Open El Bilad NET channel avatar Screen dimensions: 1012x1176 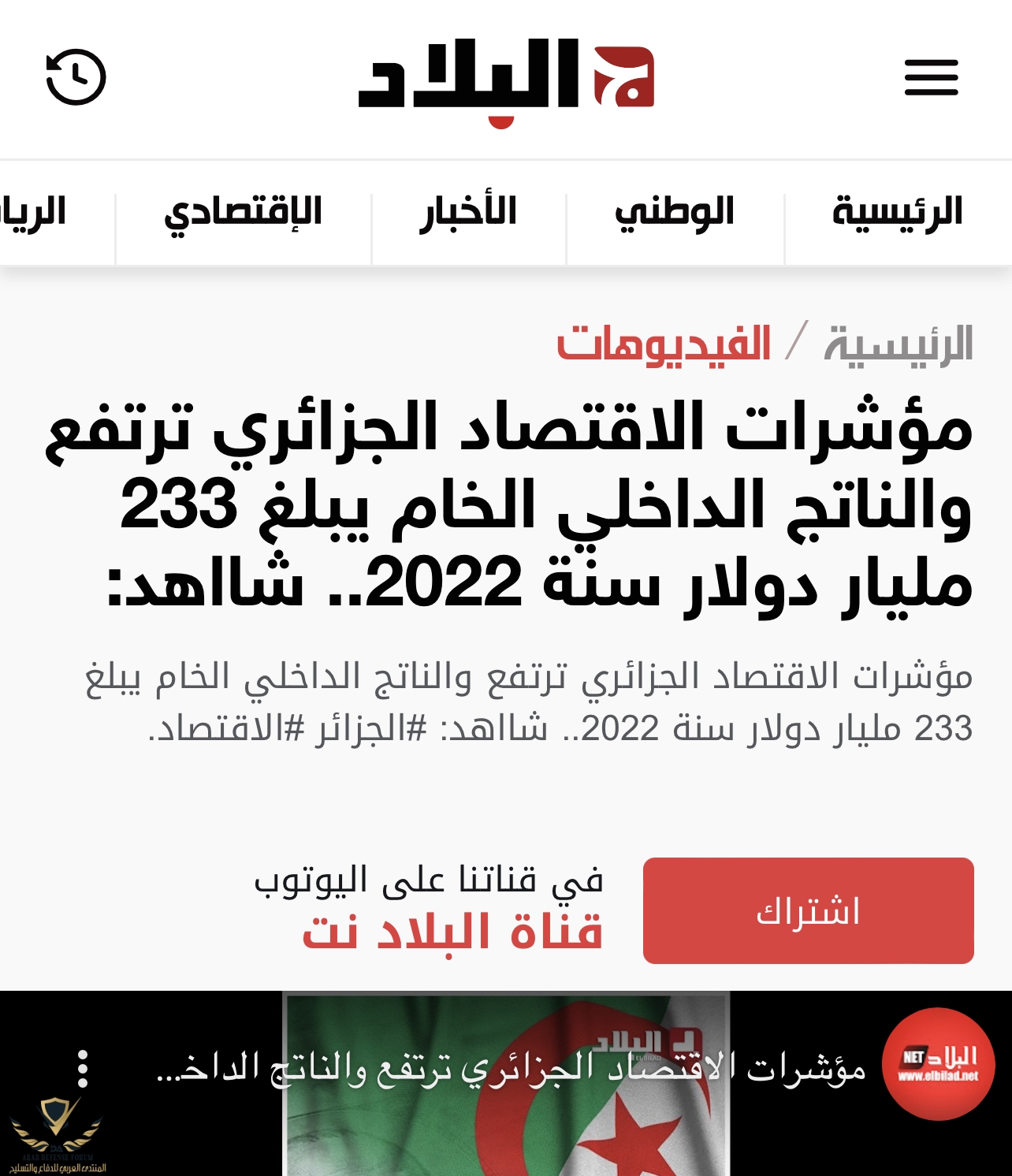point(938,1064)
